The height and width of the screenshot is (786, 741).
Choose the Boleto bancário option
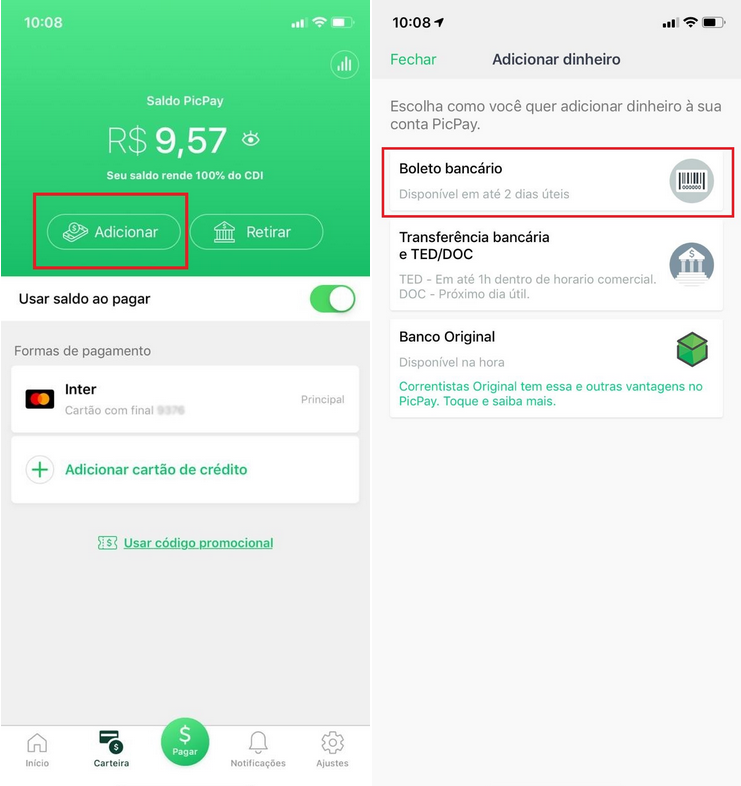(x=556, y=181)
